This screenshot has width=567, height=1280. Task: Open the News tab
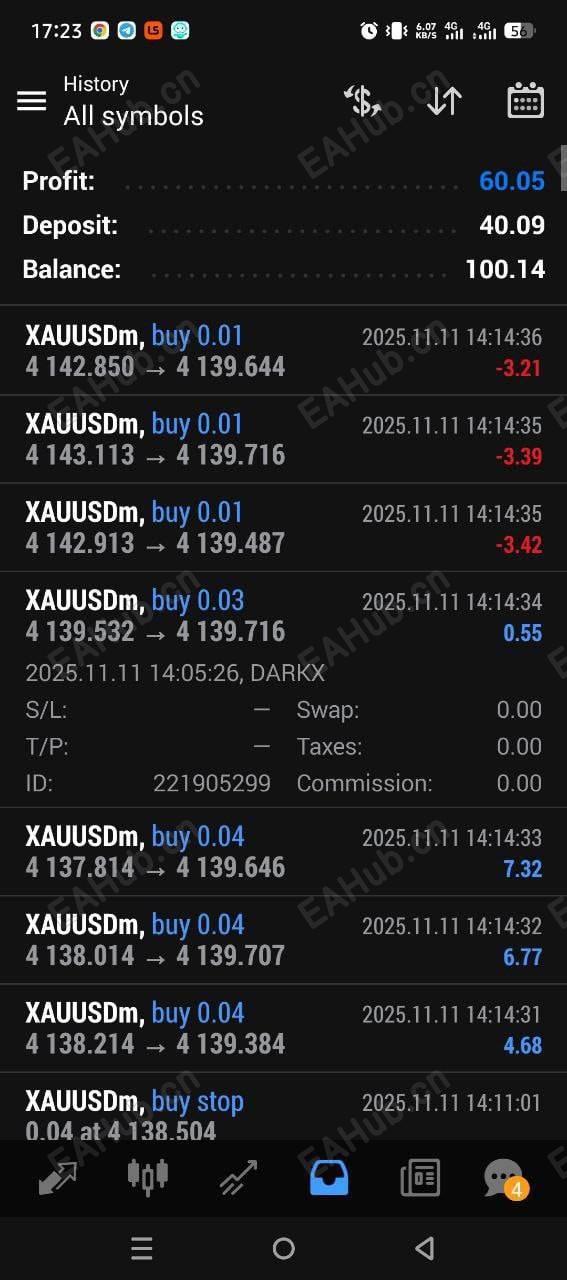click(x=420, y=1177)
